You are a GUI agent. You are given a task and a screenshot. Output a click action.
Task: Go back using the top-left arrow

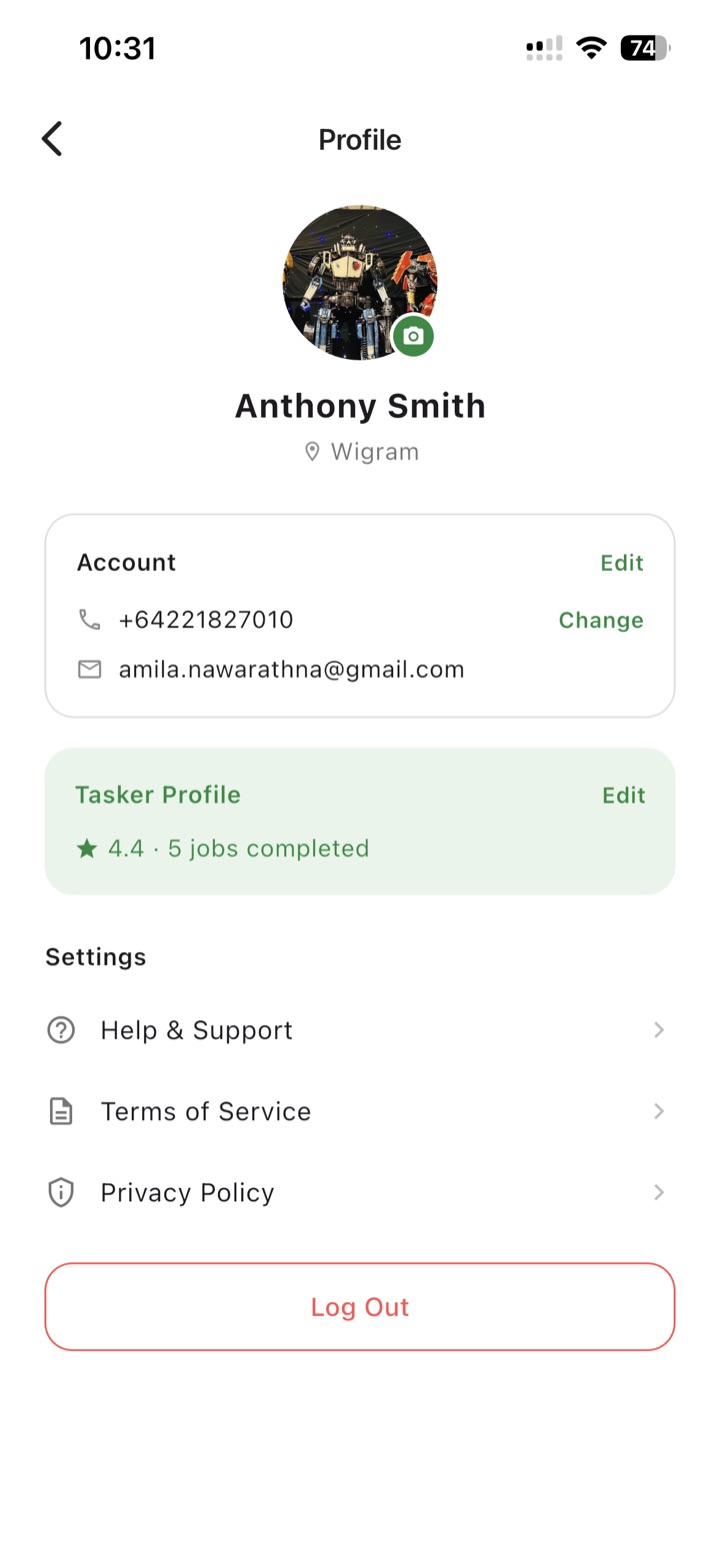point(52,139)
